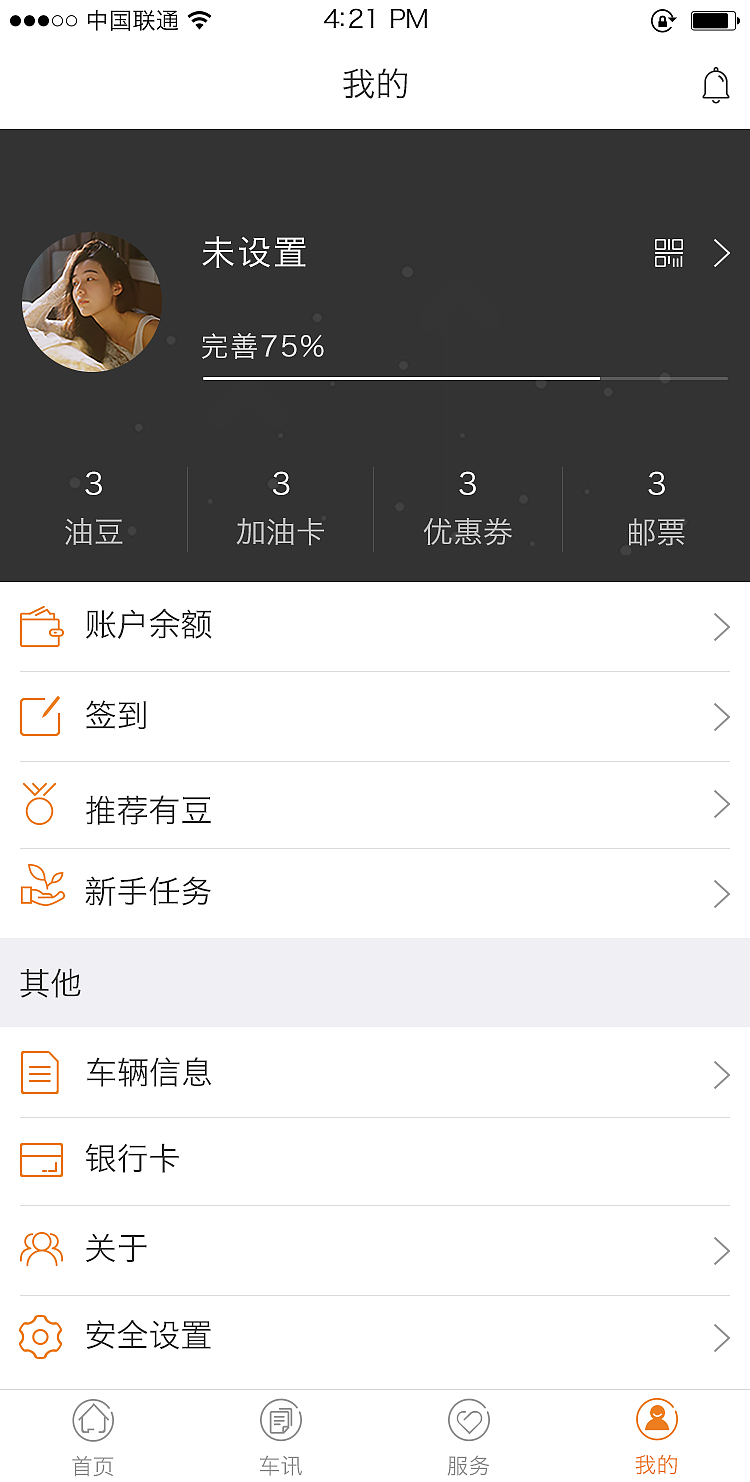Click the QR code icon
Viewport: 750px width, 1482px height.
click(669, 254)
